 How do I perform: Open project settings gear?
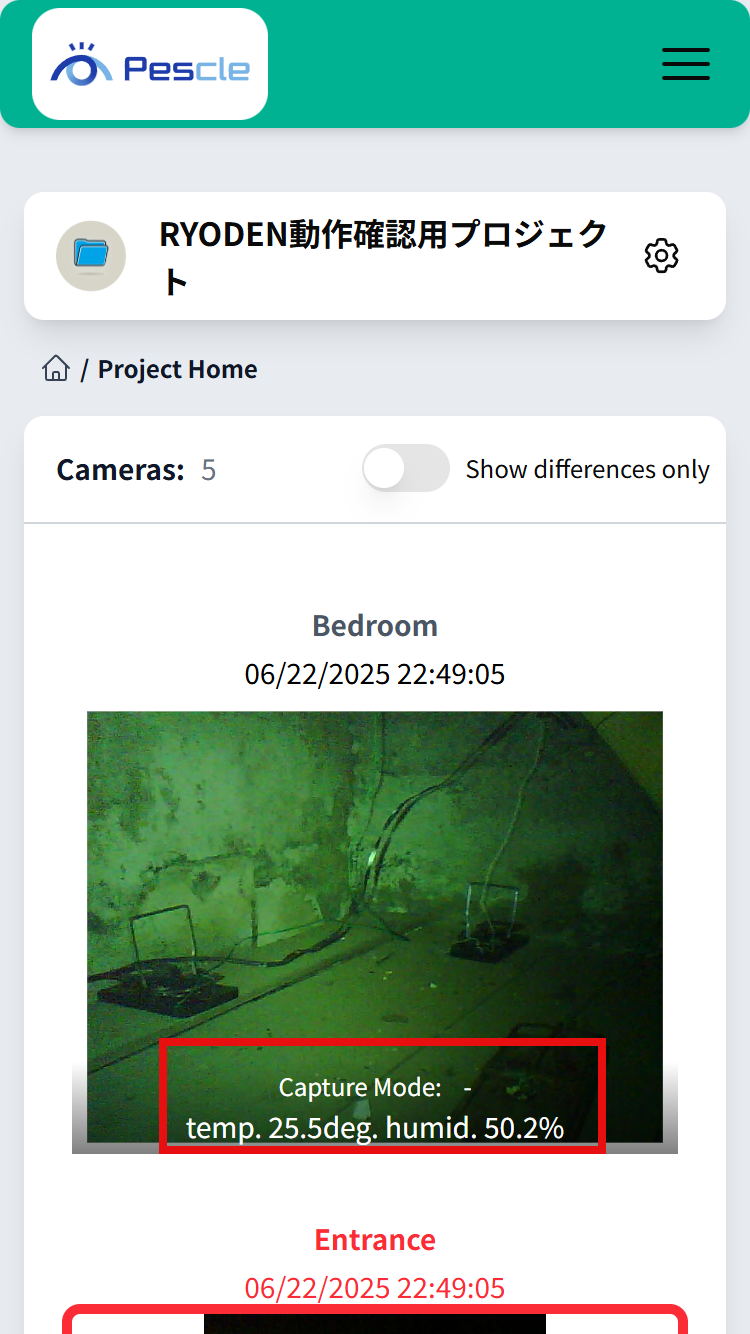click(661, 256)
